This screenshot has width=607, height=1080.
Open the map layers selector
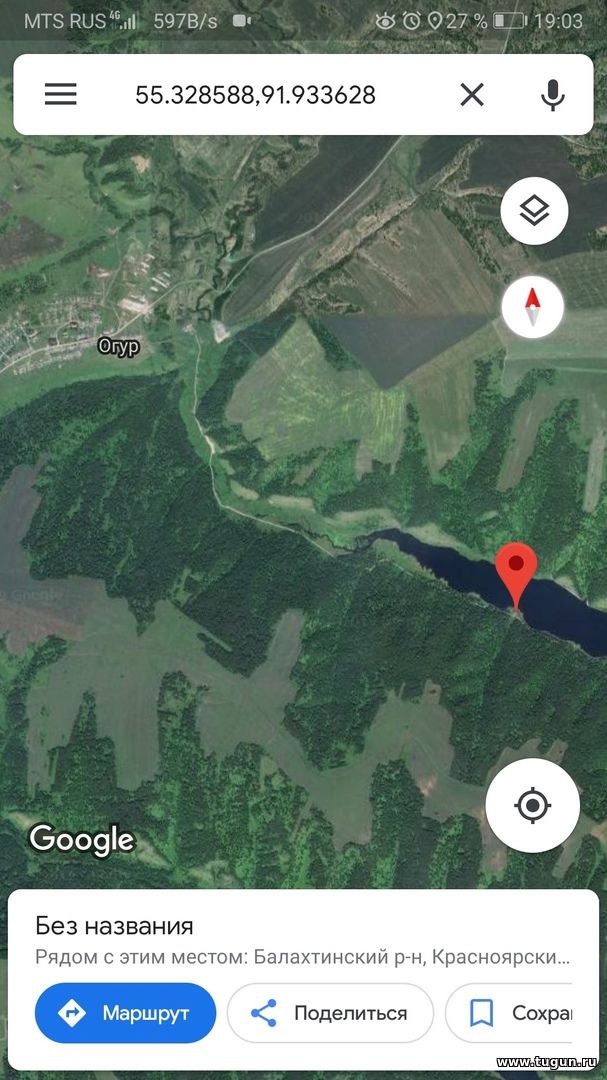coord(534,211)
